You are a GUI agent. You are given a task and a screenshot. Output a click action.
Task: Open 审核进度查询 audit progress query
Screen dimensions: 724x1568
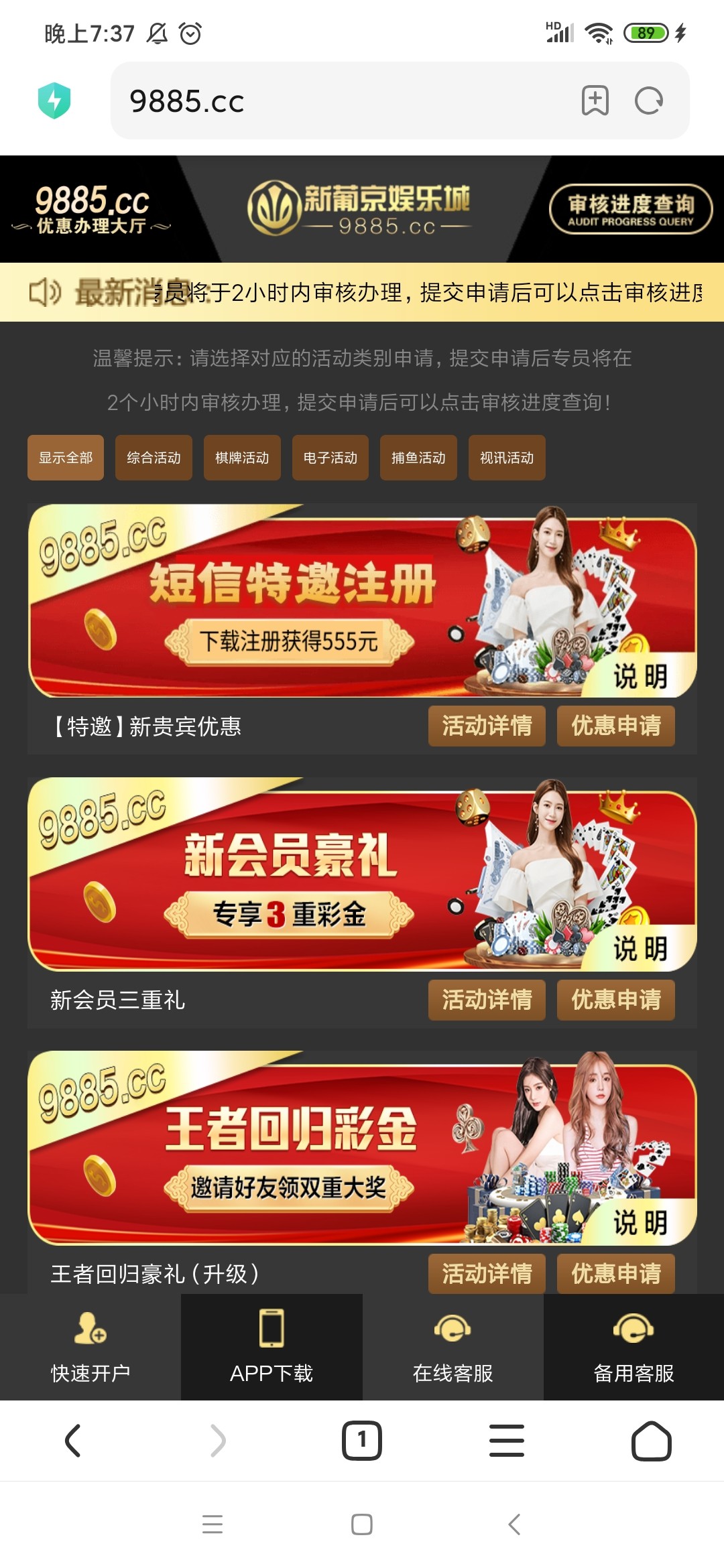(x=630, y=210)
